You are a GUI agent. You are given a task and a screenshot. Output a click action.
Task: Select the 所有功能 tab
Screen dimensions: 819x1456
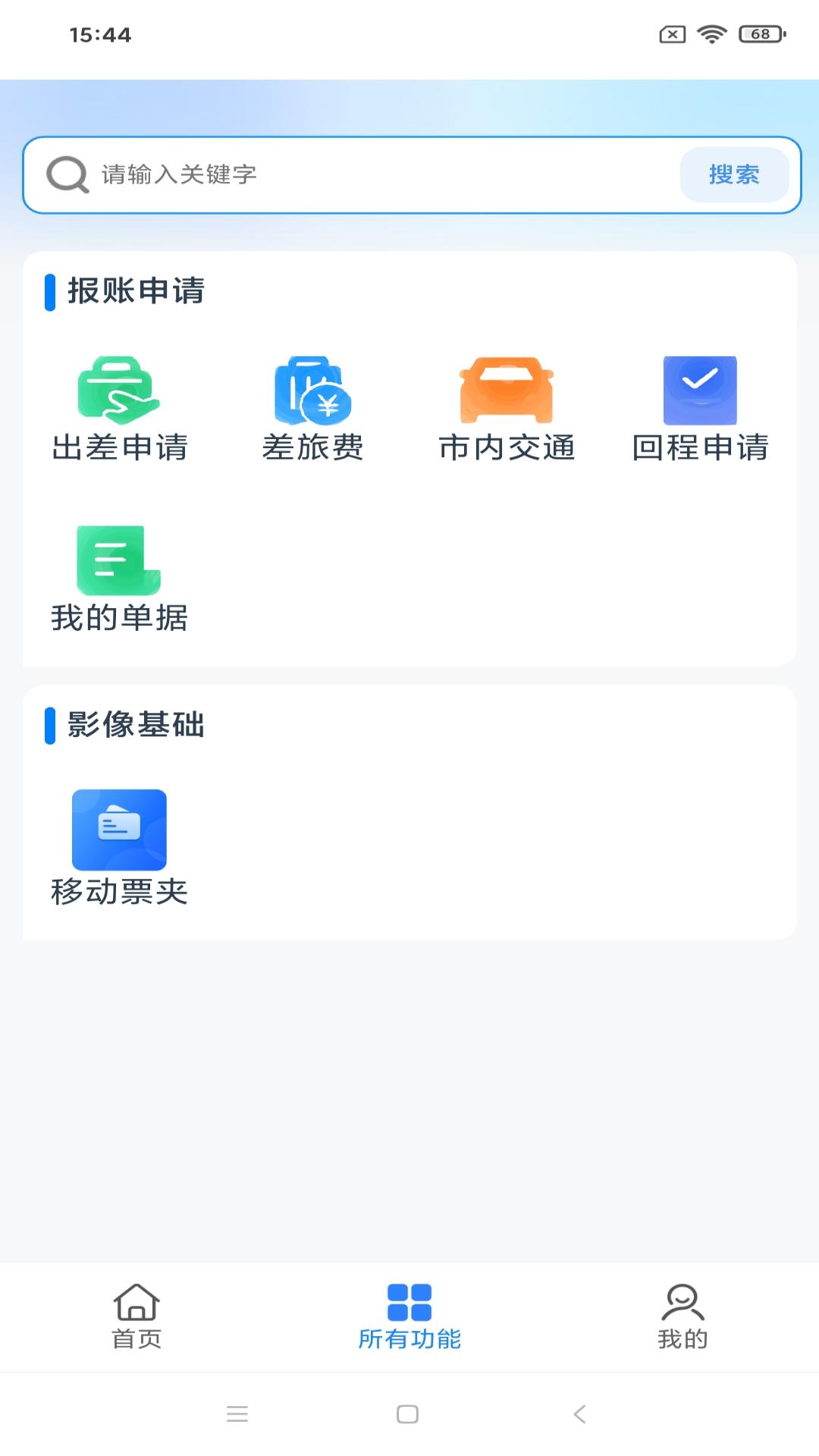(409, 1316)
